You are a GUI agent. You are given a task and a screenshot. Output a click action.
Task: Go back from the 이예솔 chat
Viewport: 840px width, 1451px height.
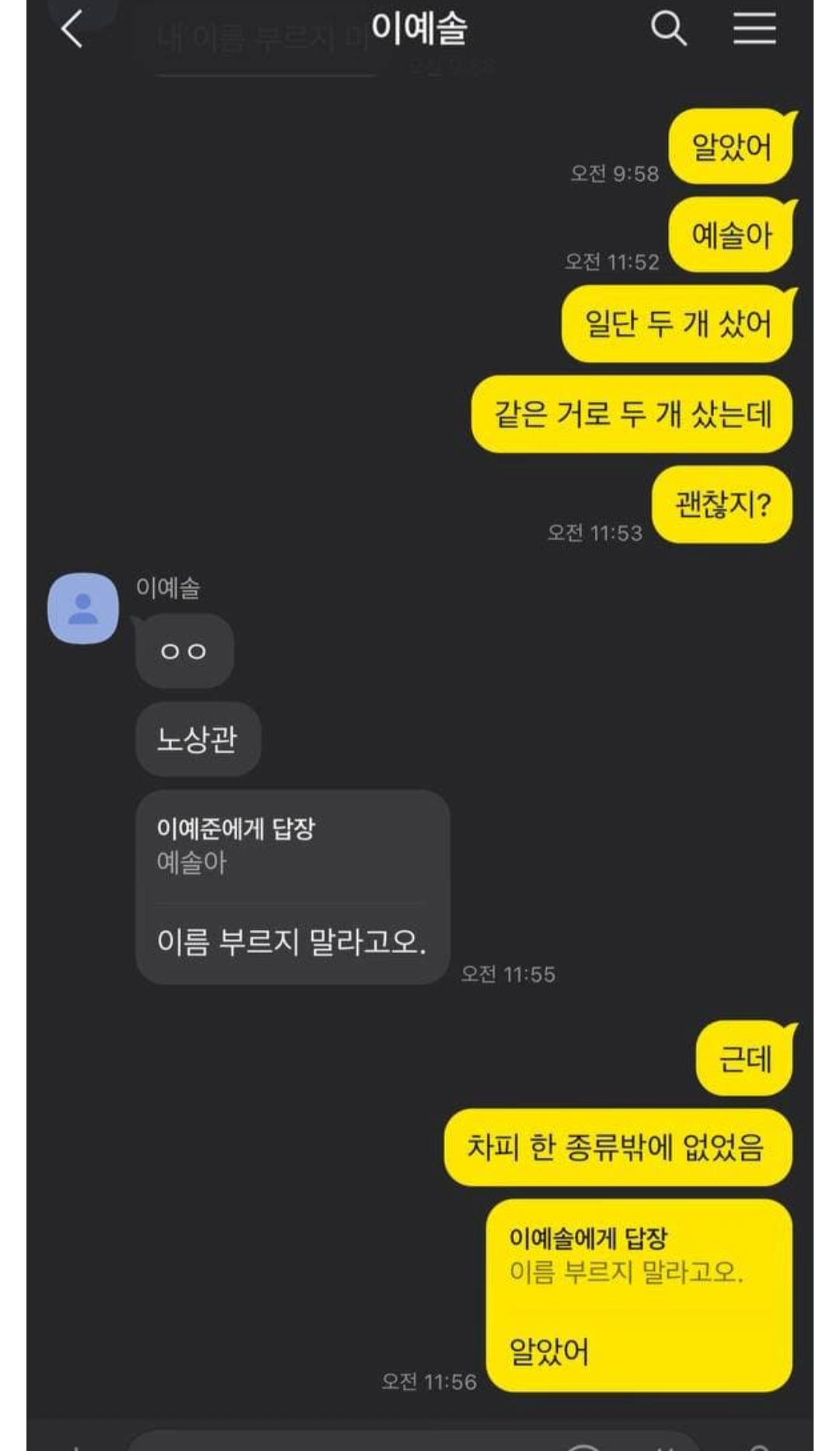(x=72, y=30)
